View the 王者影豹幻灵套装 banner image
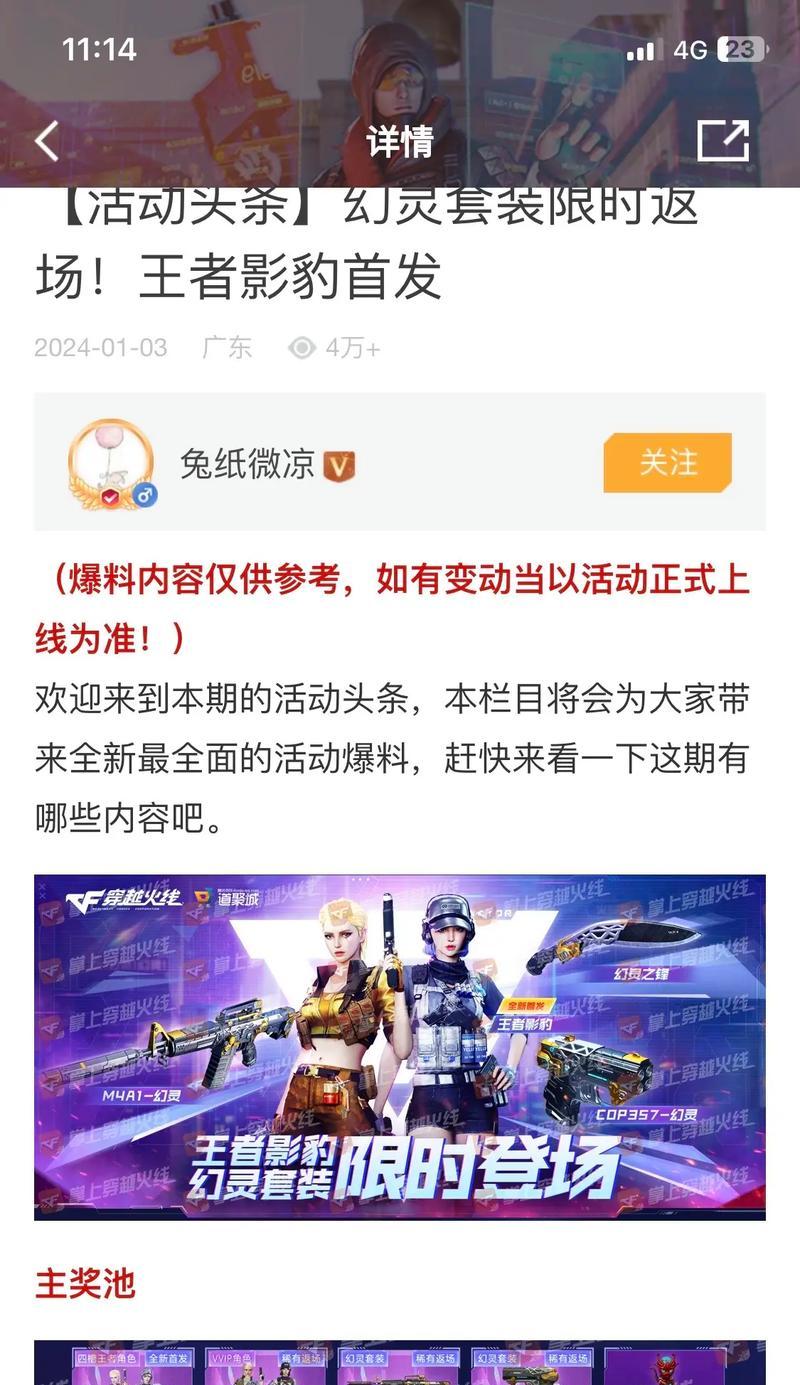The height and width of the screenshot is (1385, 800). [400, 1046]
